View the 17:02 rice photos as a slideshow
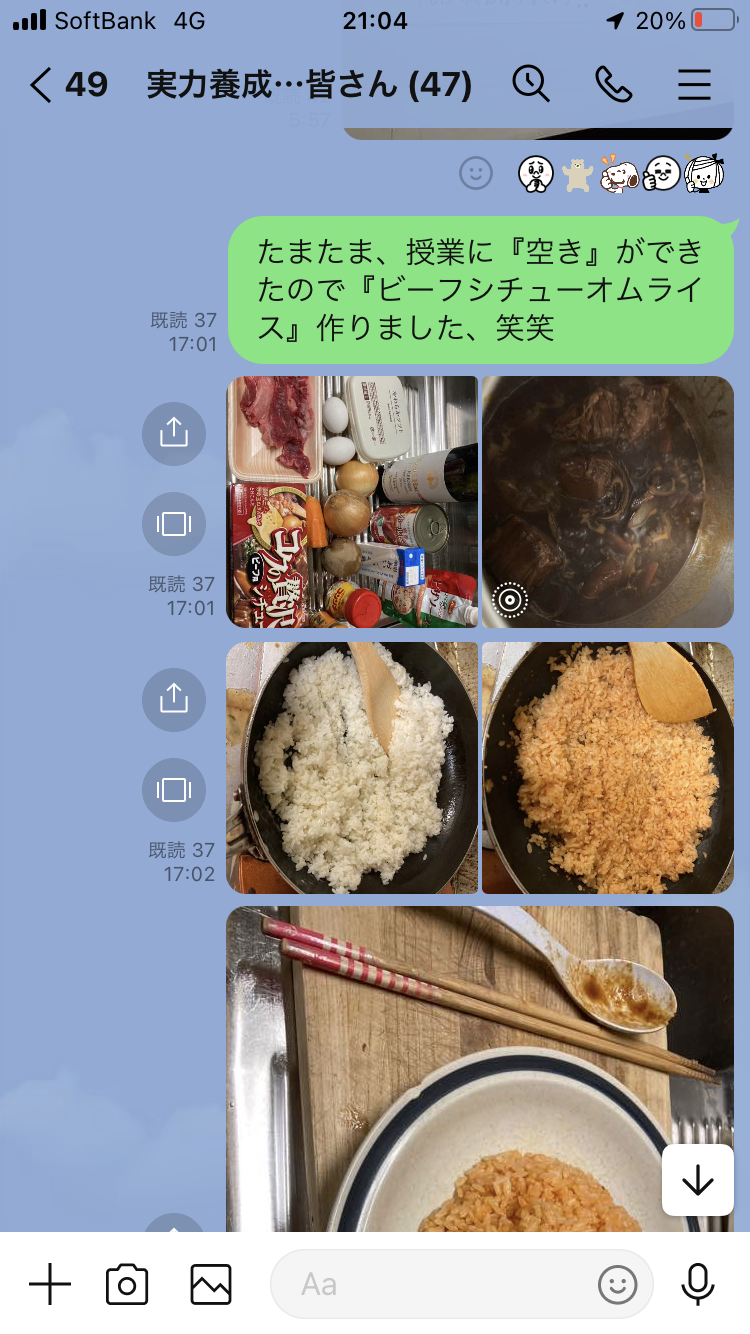Viewport: 750px width, 1334px height. 174,789
